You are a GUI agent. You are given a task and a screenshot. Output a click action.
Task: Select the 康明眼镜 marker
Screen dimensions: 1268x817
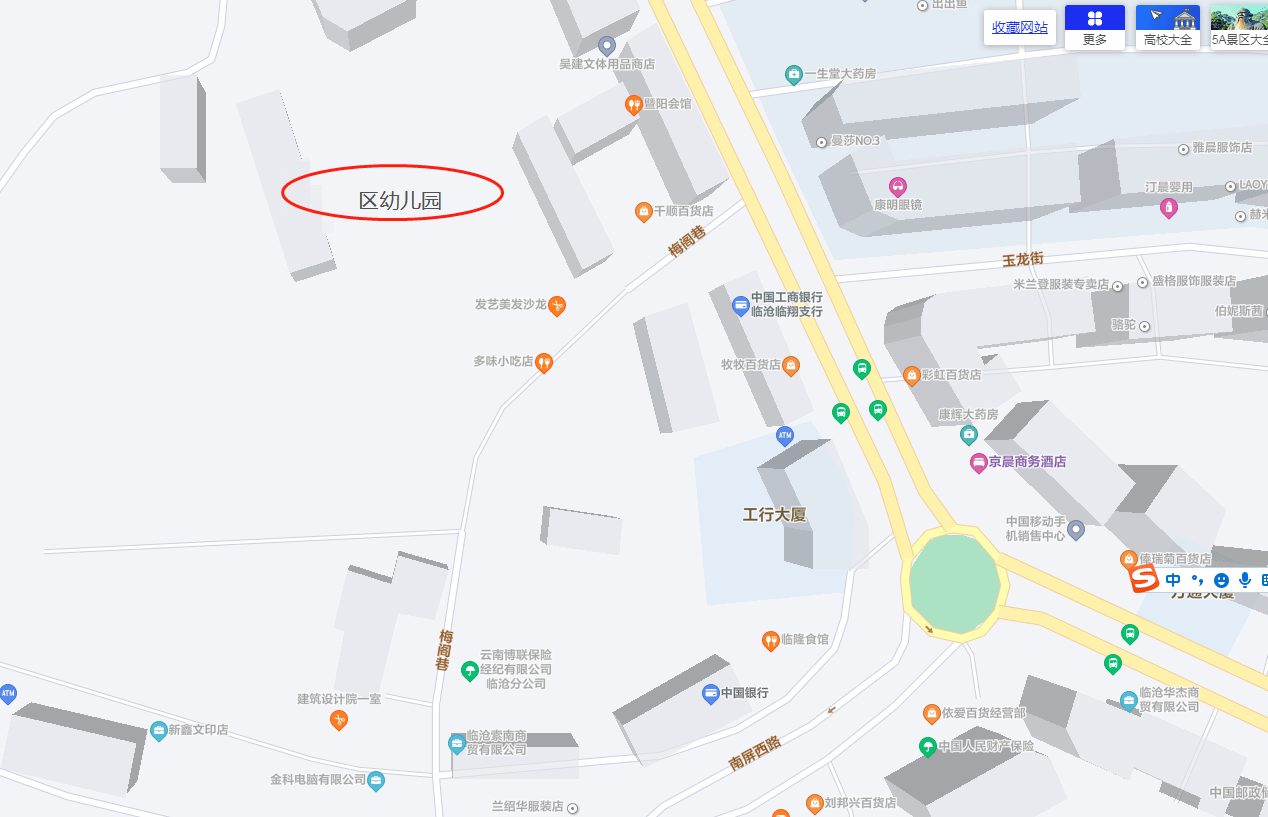coord(898,186)
